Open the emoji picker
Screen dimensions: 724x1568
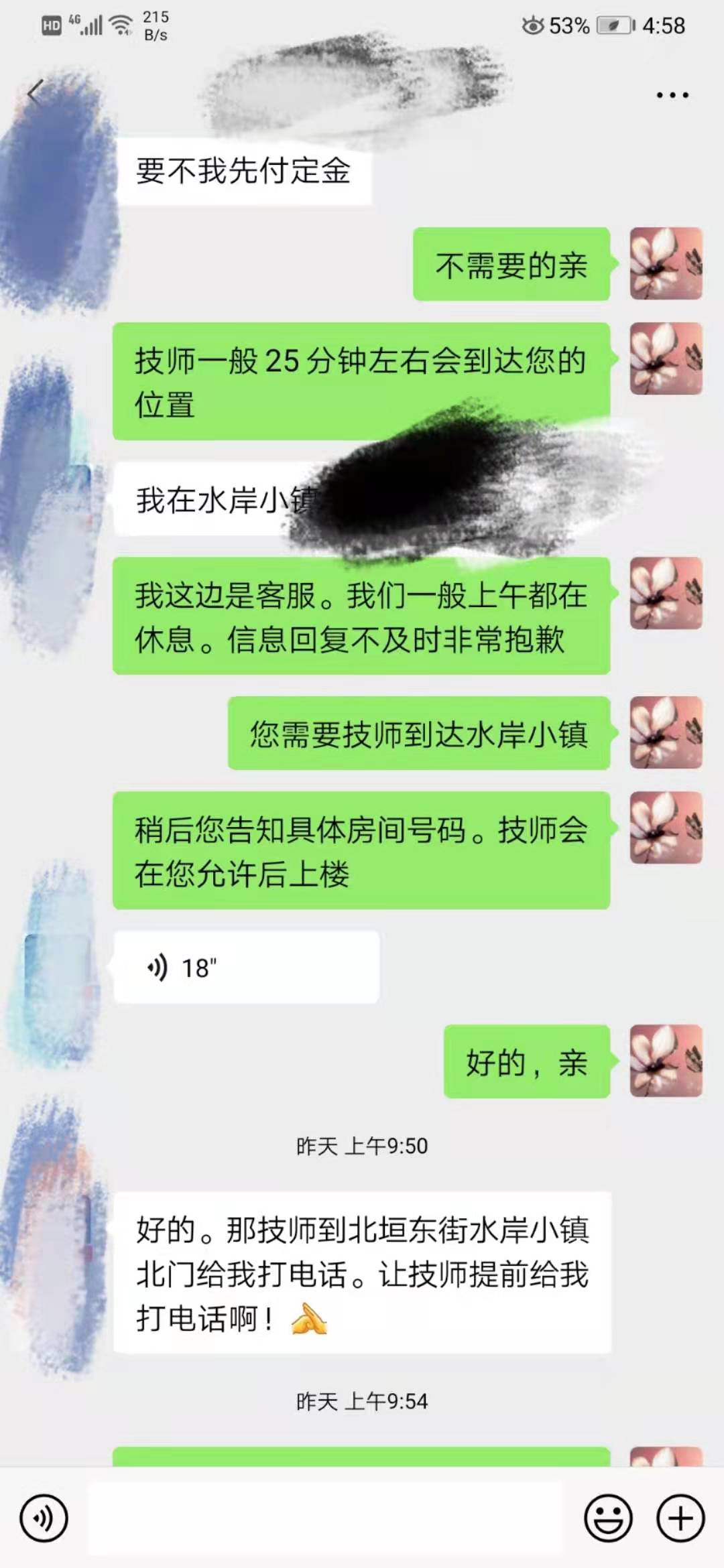tap(608, 1518)
